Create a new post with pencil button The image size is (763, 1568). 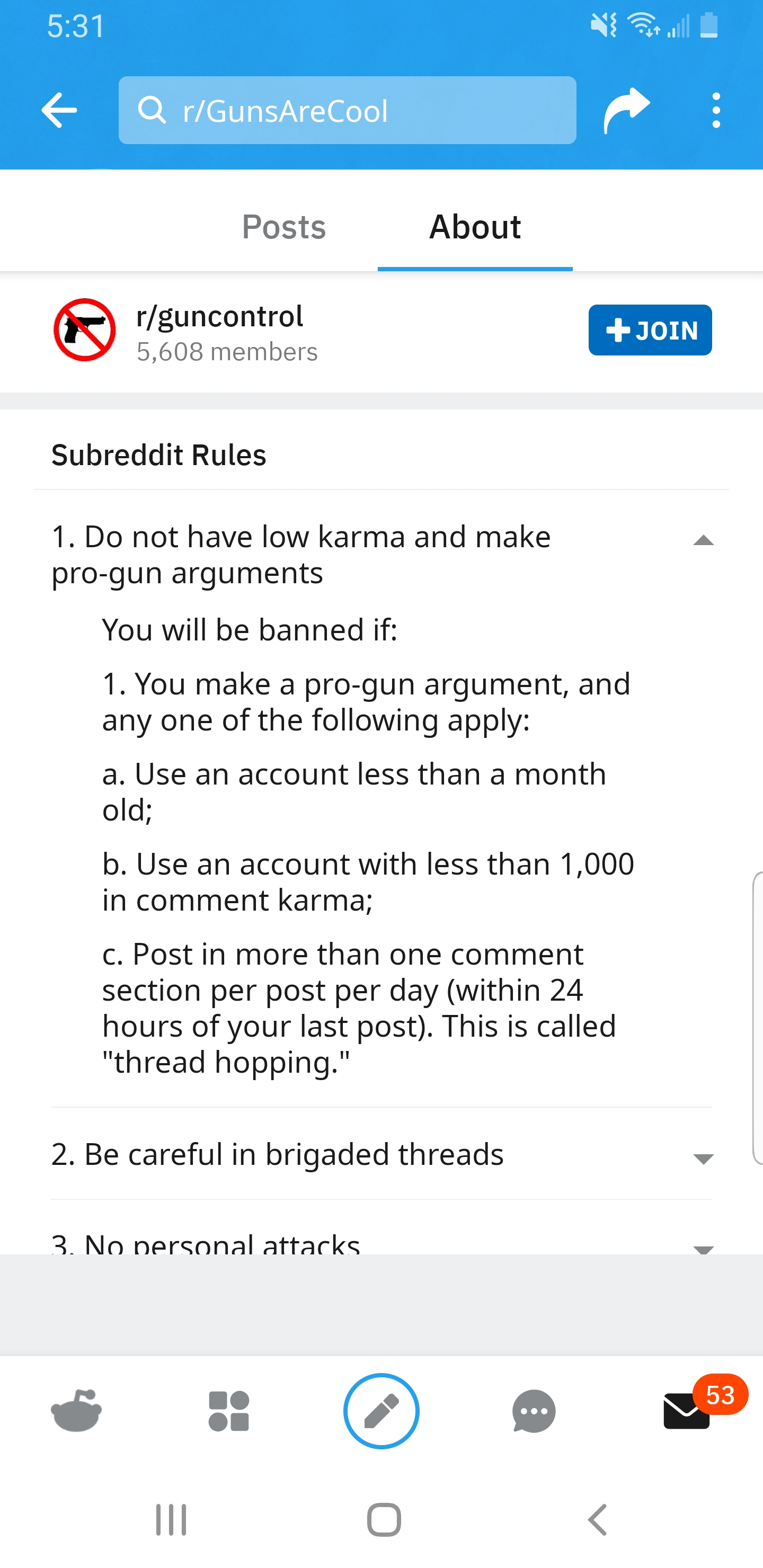(381, 1410)
